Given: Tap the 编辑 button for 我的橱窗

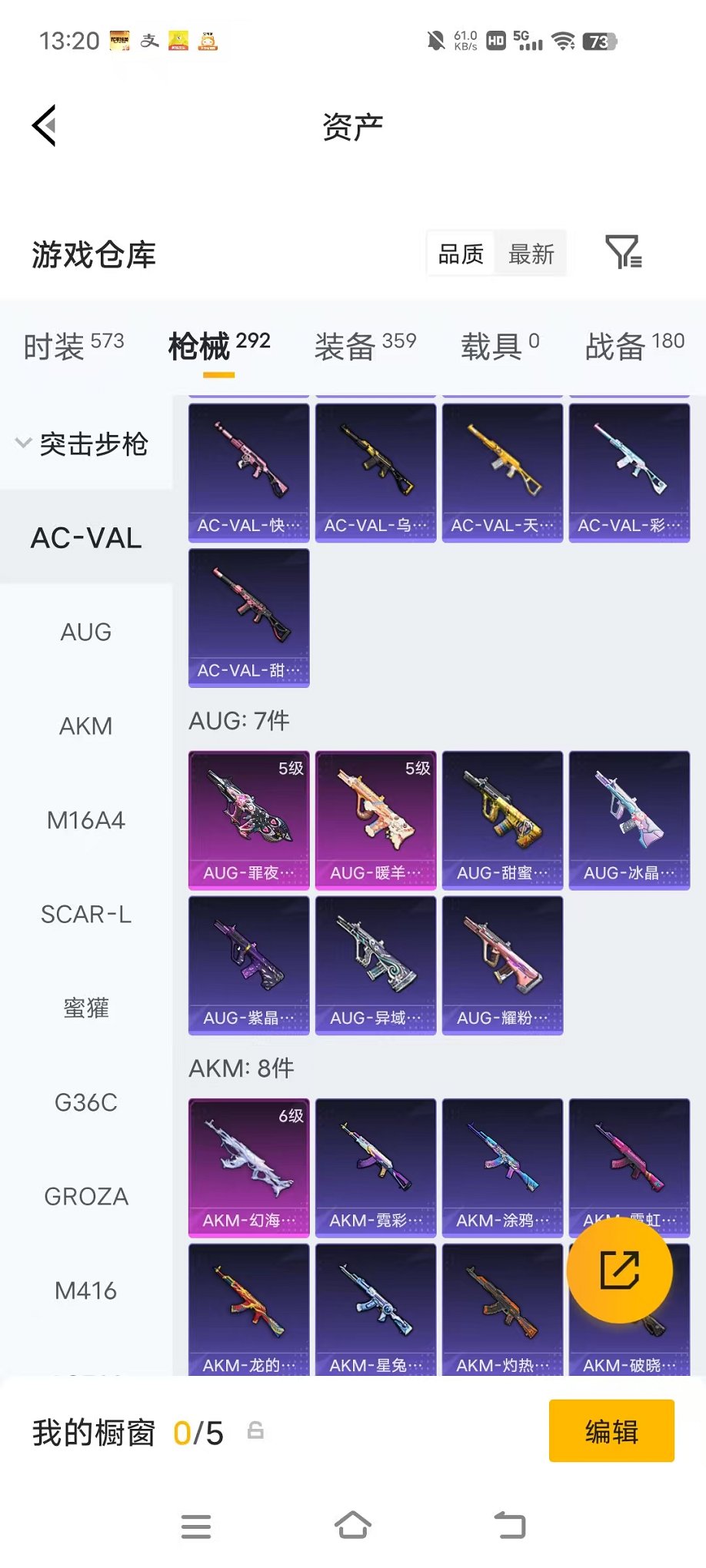Looking at the screenshot, I should click(611, 1431).
